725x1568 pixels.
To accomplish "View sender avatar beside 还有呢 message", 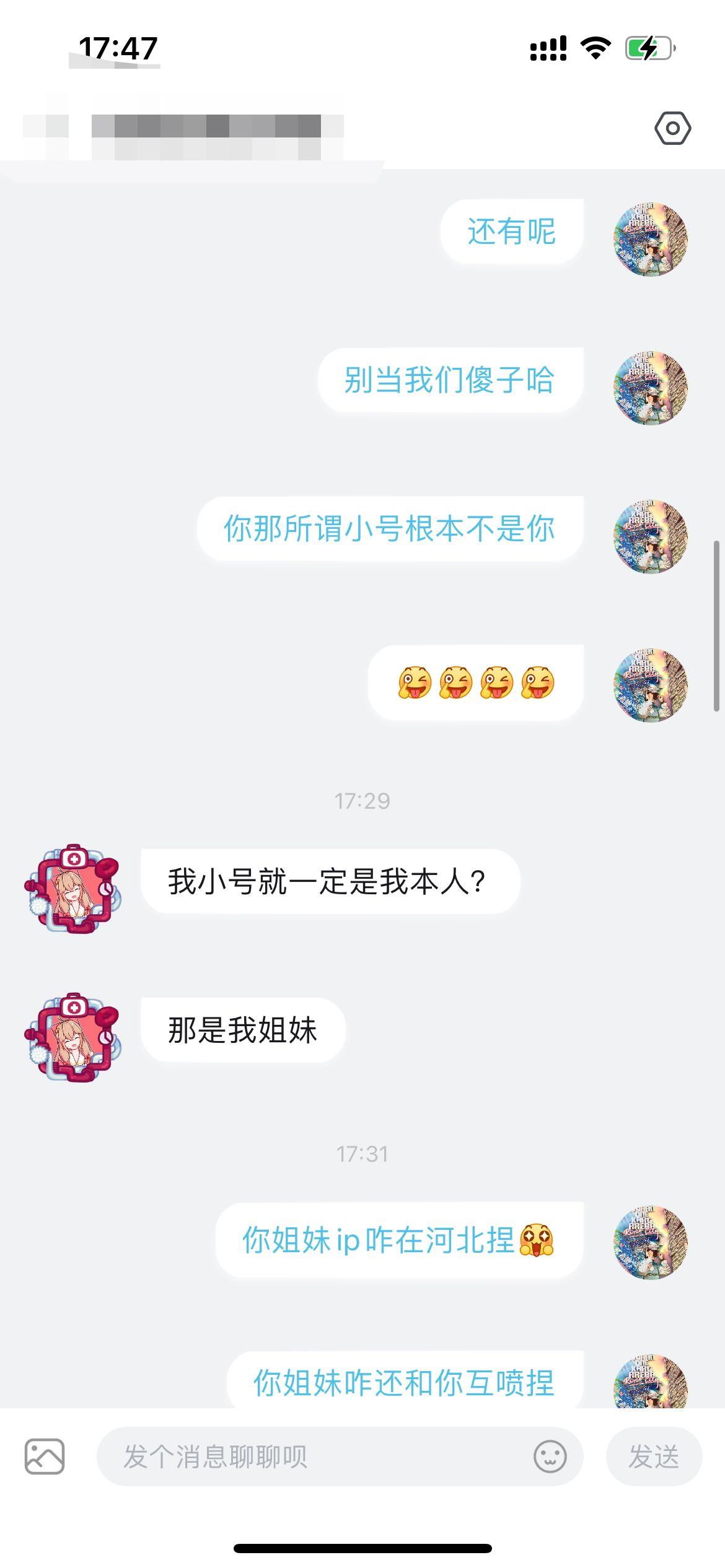I will click(x=651, y=240).
